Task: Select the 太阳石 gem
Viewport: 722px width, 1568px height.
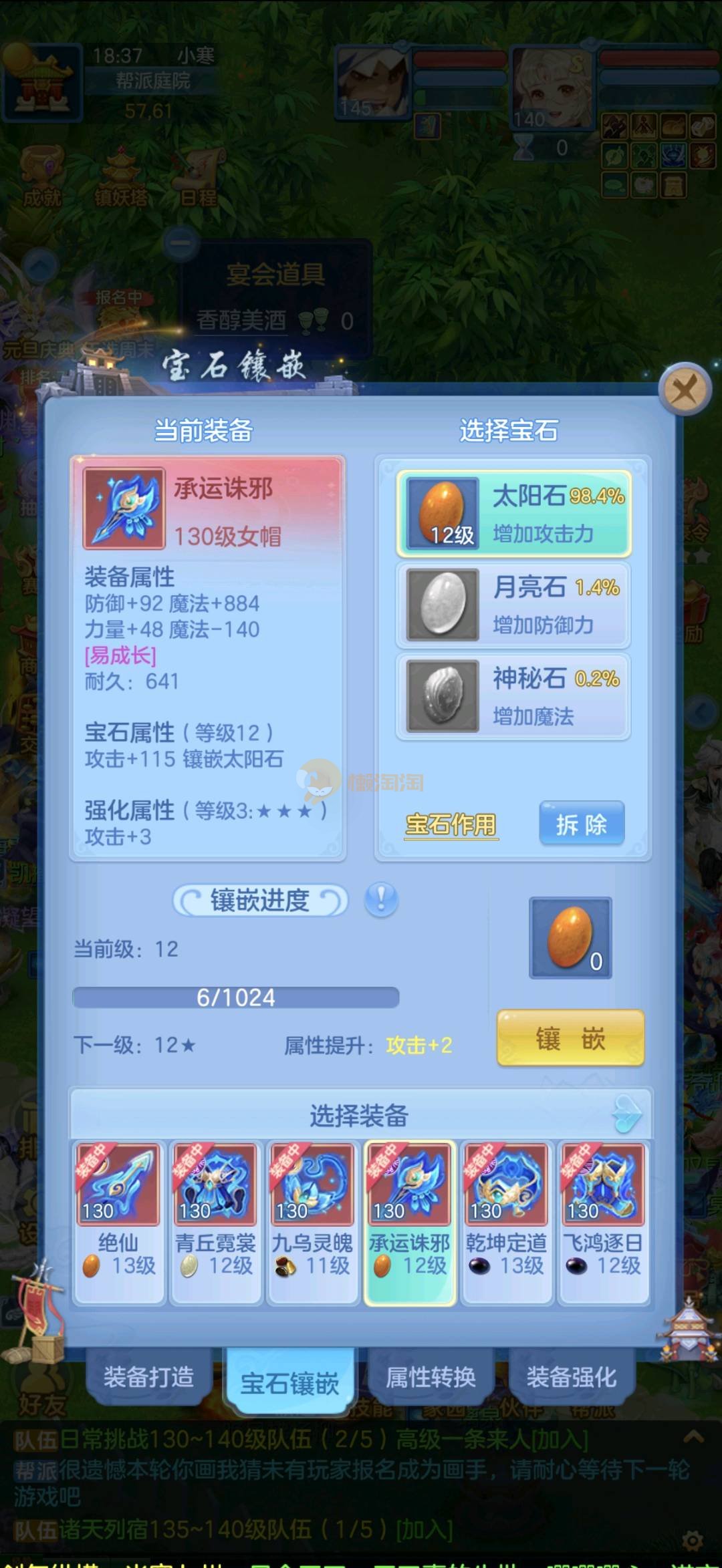Action: pos(513,513)
